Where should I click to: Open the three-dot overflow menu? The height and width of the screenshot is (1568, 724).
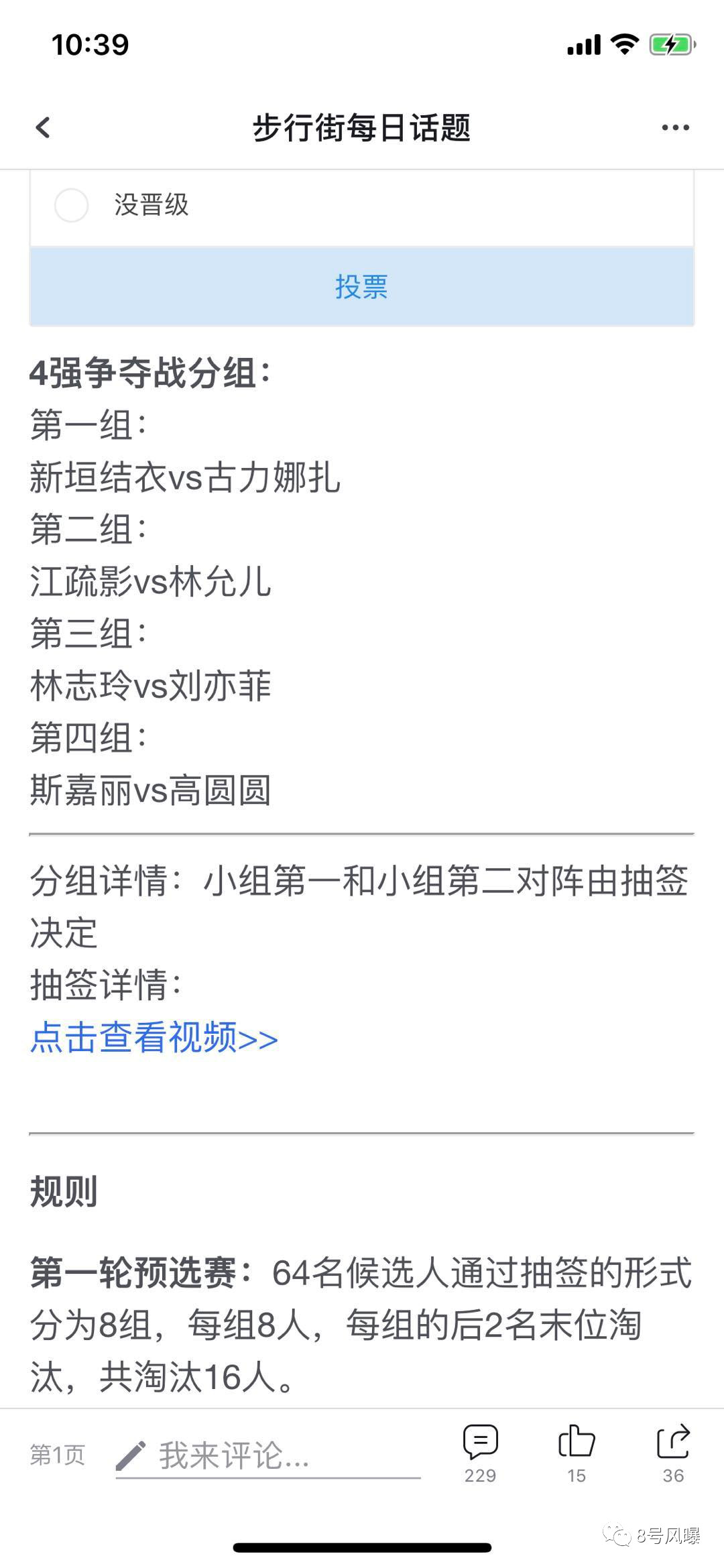pos(675,127)
